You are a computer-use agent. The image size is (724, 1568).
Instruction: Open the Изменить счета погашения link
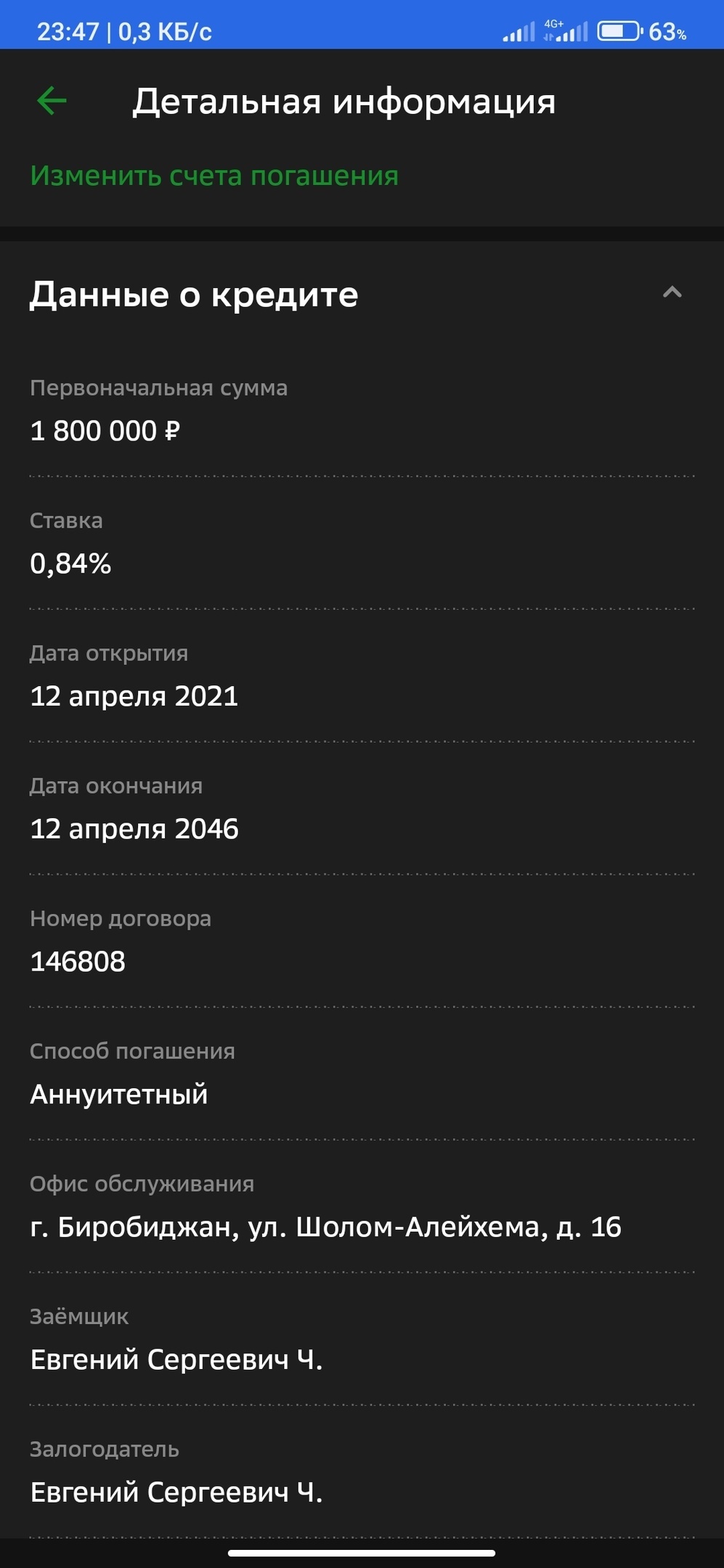click(214, 176)
